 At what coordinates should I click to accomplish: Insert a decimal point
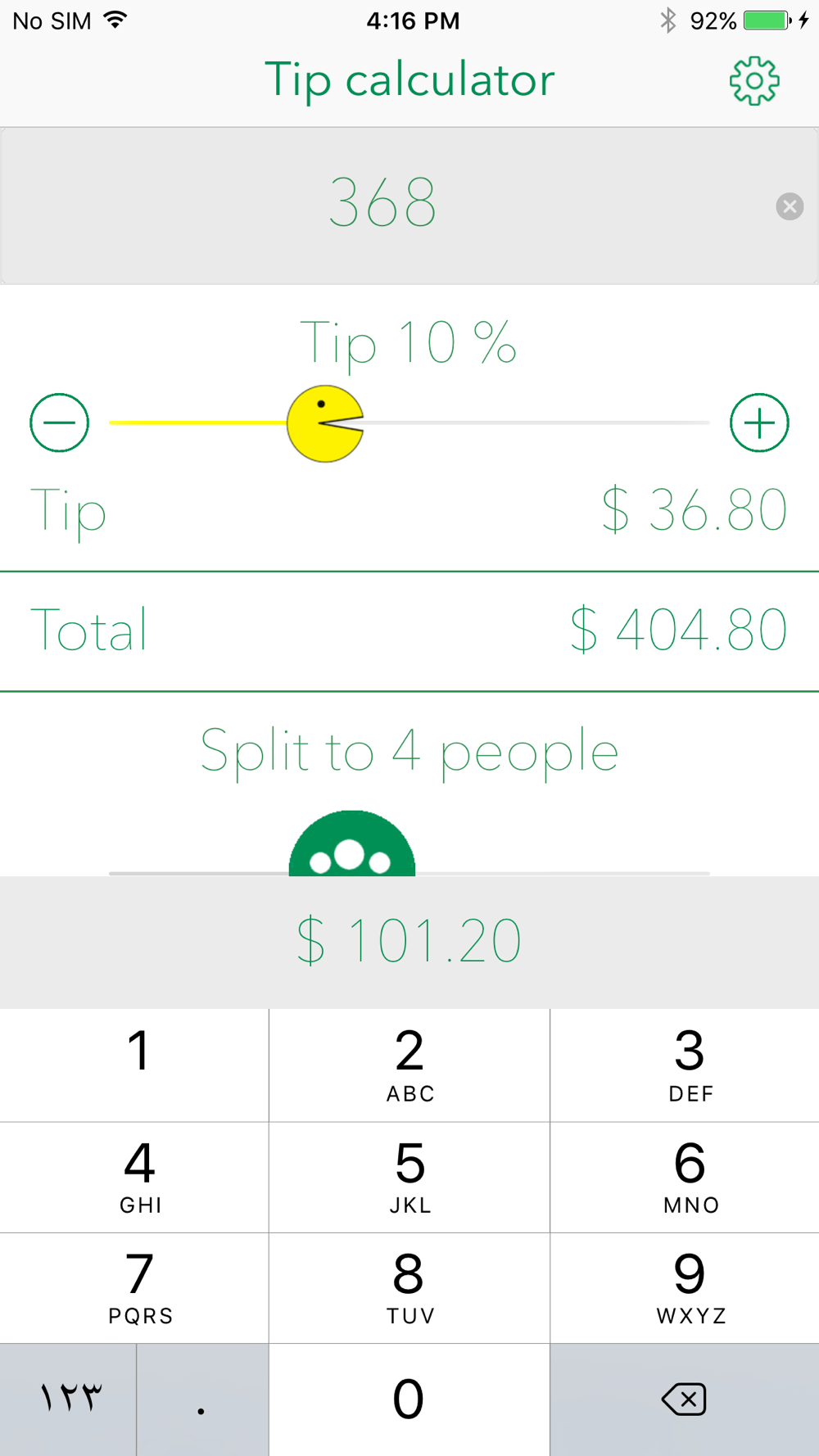(202, 1399)
